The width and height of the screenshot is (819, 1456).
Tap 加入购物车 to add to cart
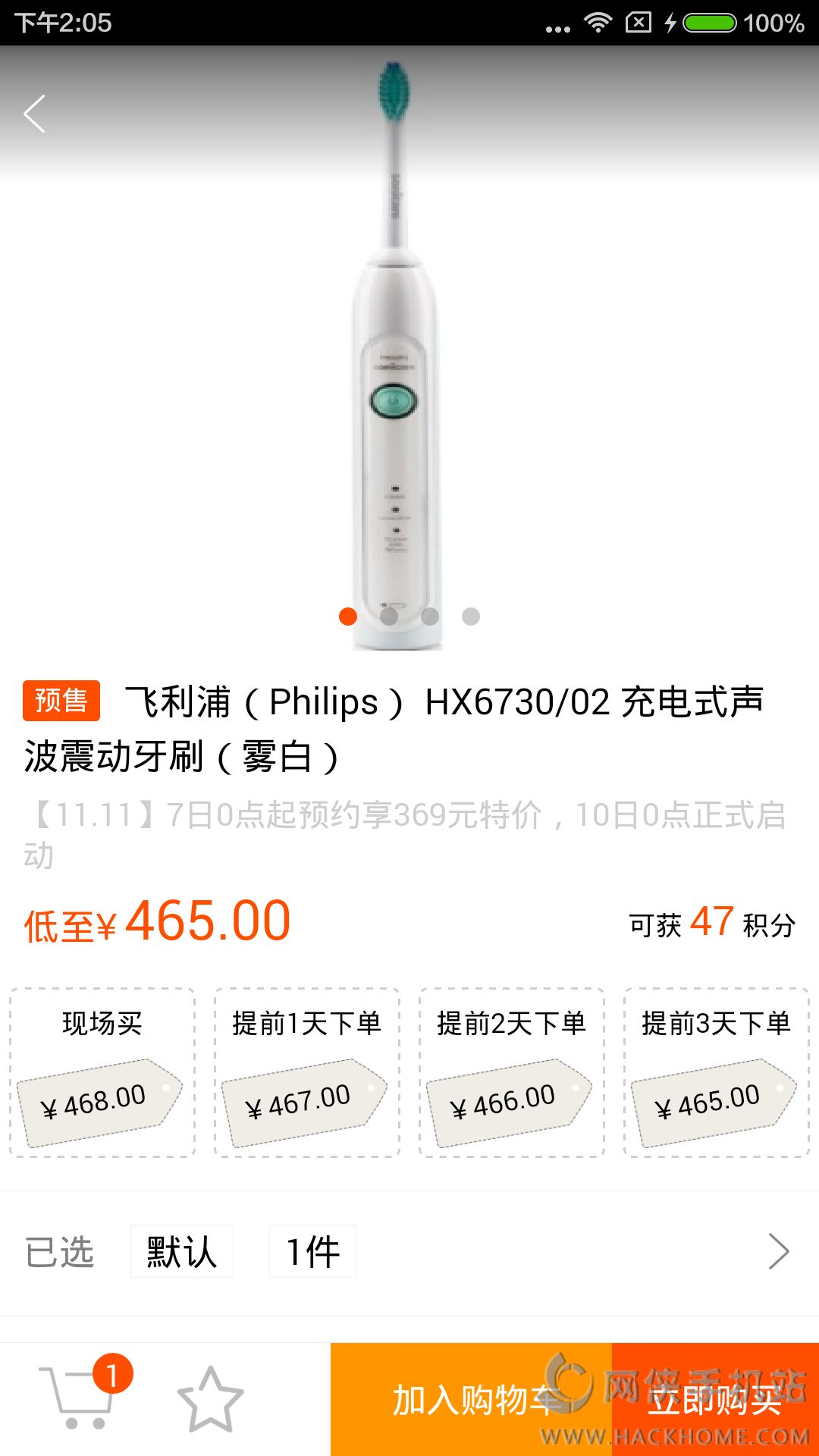[x=471, y=1400]
